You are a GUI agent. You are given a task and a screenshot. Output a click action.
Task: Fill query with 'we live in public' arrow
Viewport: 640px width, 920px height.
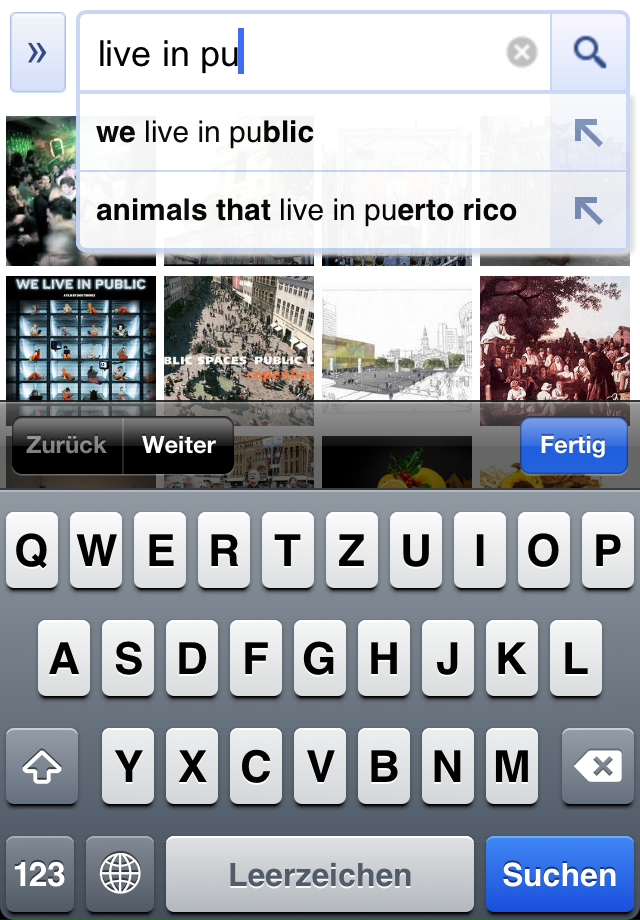[x=589, y=132]
